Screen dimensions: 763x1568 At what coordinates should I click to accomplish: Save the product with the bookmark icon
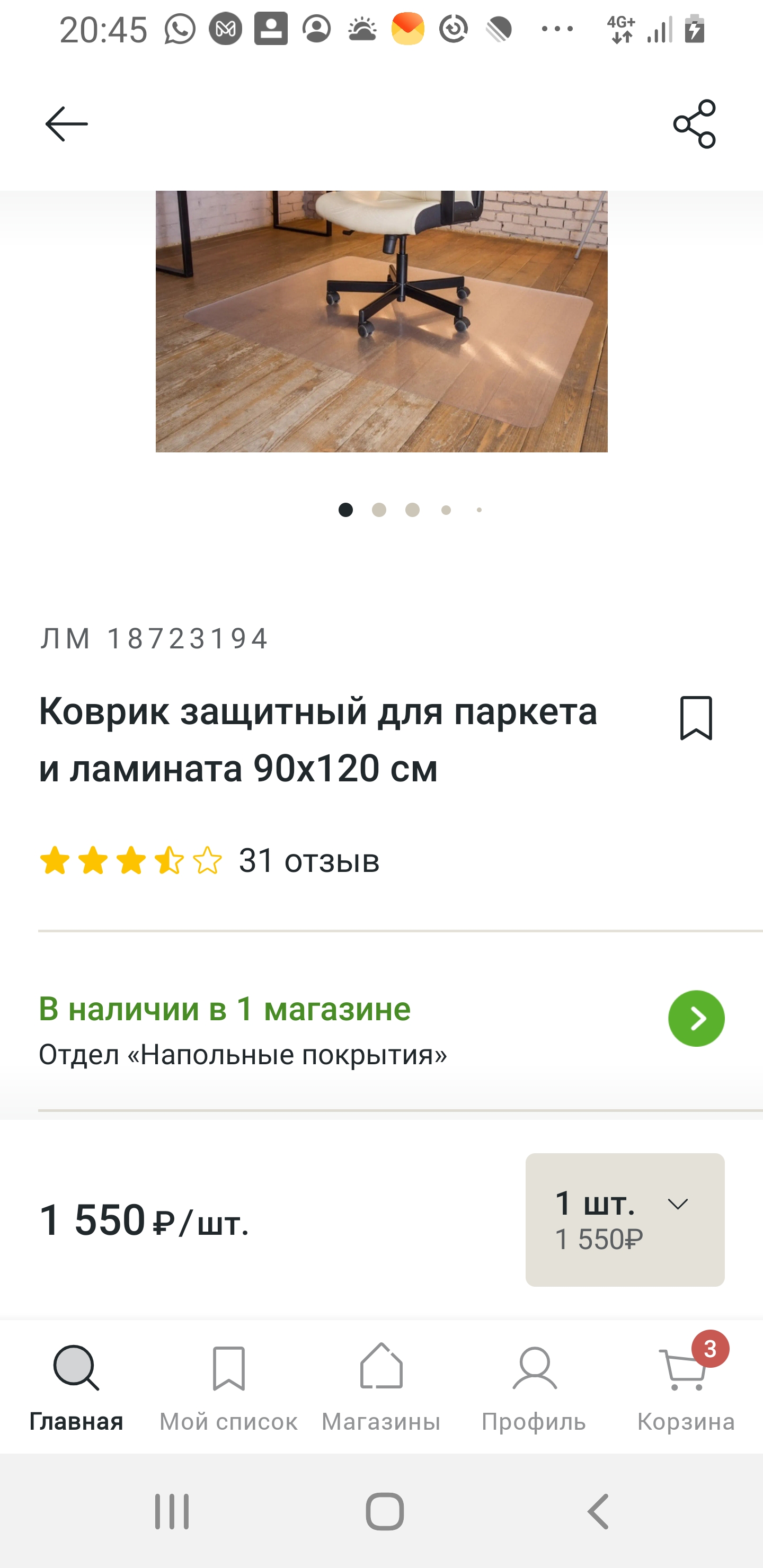coord(695,718)
